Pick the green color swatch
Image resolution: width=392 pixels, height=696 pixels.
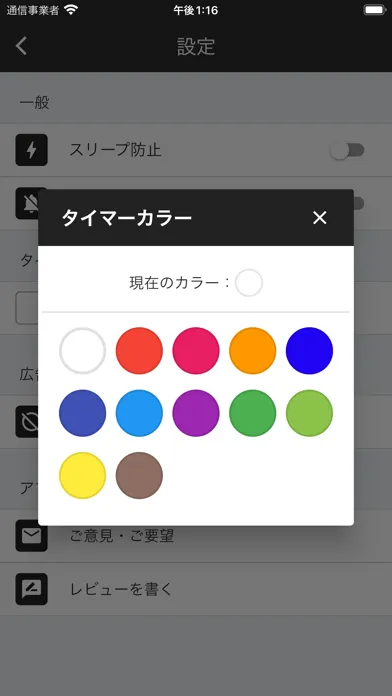253,413
